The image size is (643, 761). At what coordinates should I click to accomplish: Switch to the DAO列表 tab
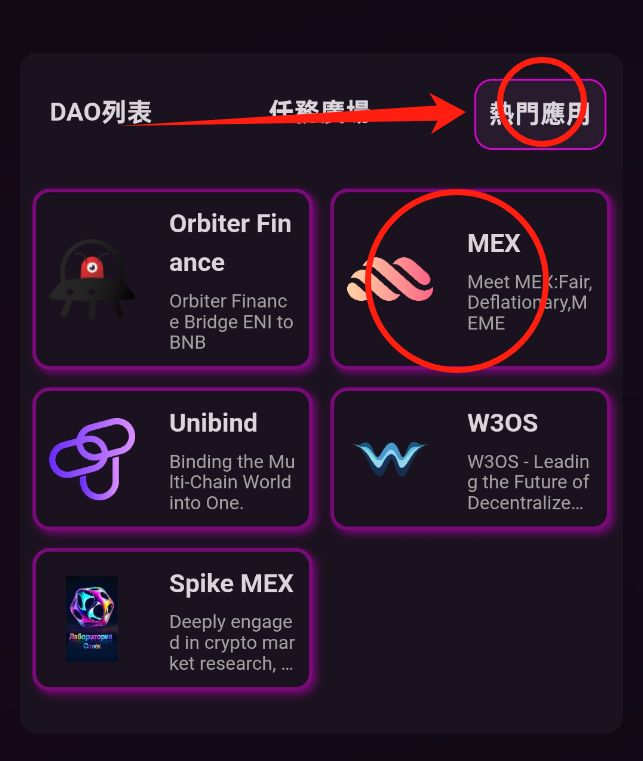coord(101,112)
